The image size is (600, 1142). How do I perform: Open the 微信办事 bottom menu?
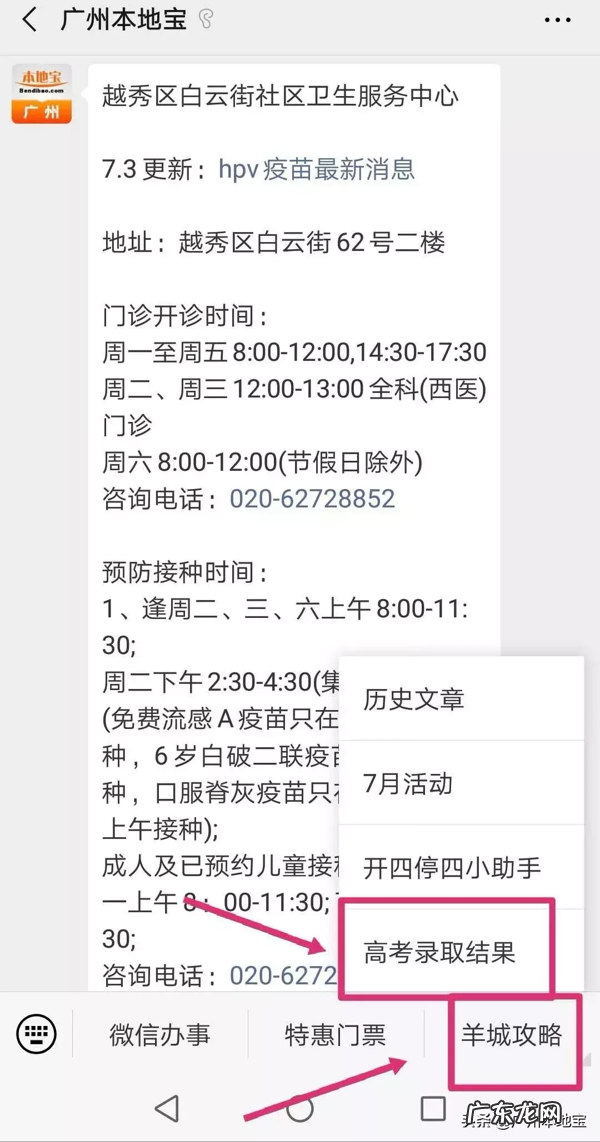pos(160,1035)
